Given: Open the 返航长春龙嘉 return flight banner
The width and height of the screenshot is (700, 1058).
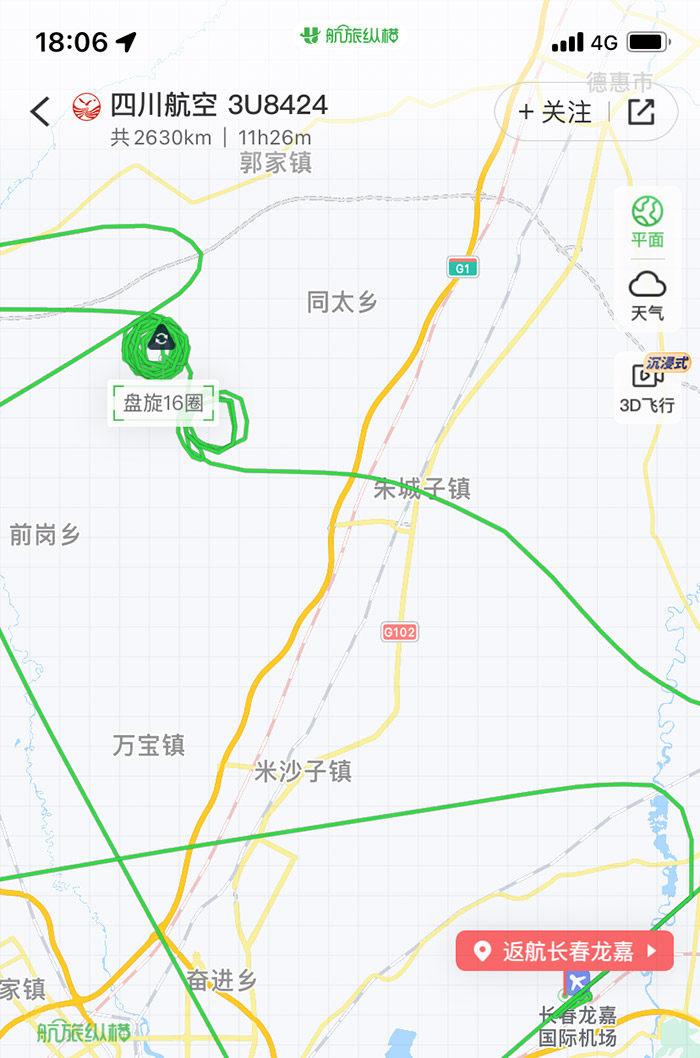Looking at the screenshot, I should tap(565, 951).
